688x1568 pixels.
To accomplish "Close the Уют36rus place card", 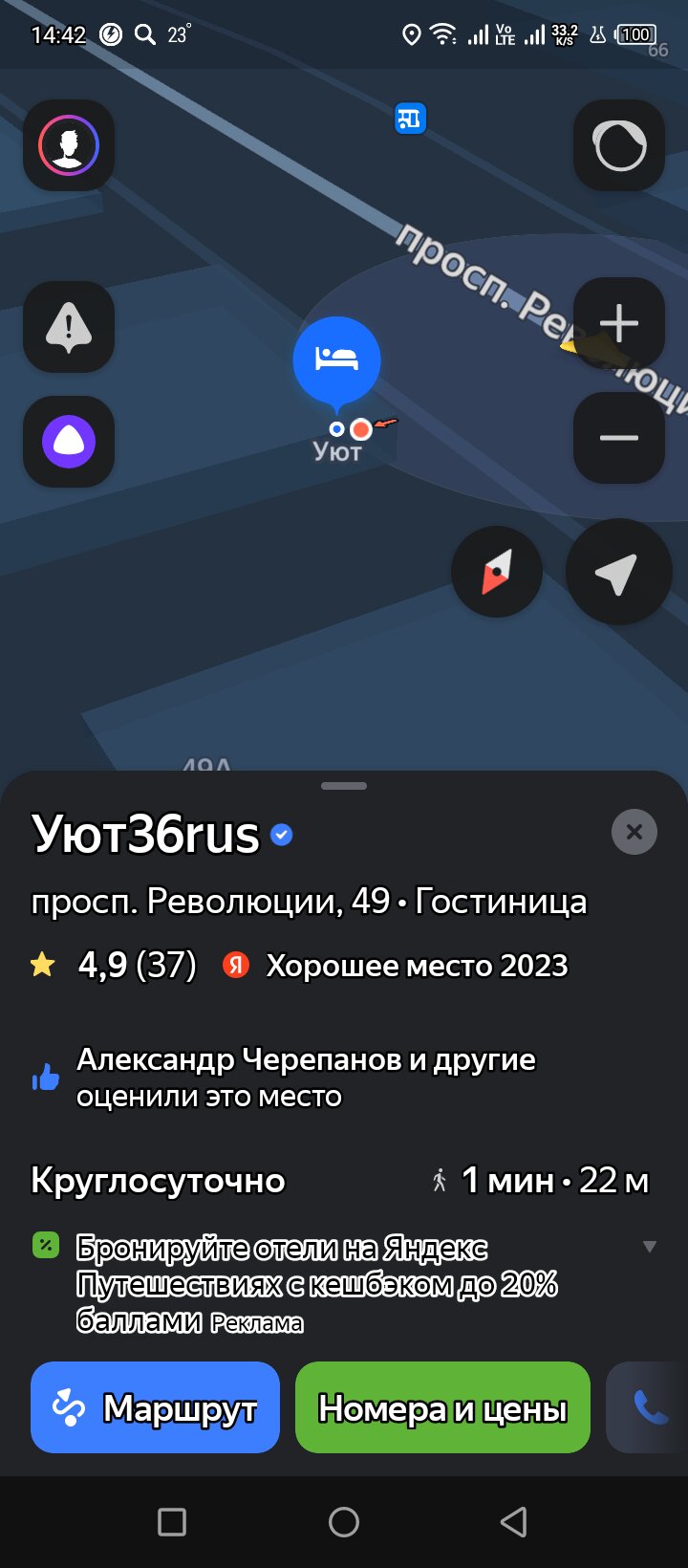I will point(634,832).
